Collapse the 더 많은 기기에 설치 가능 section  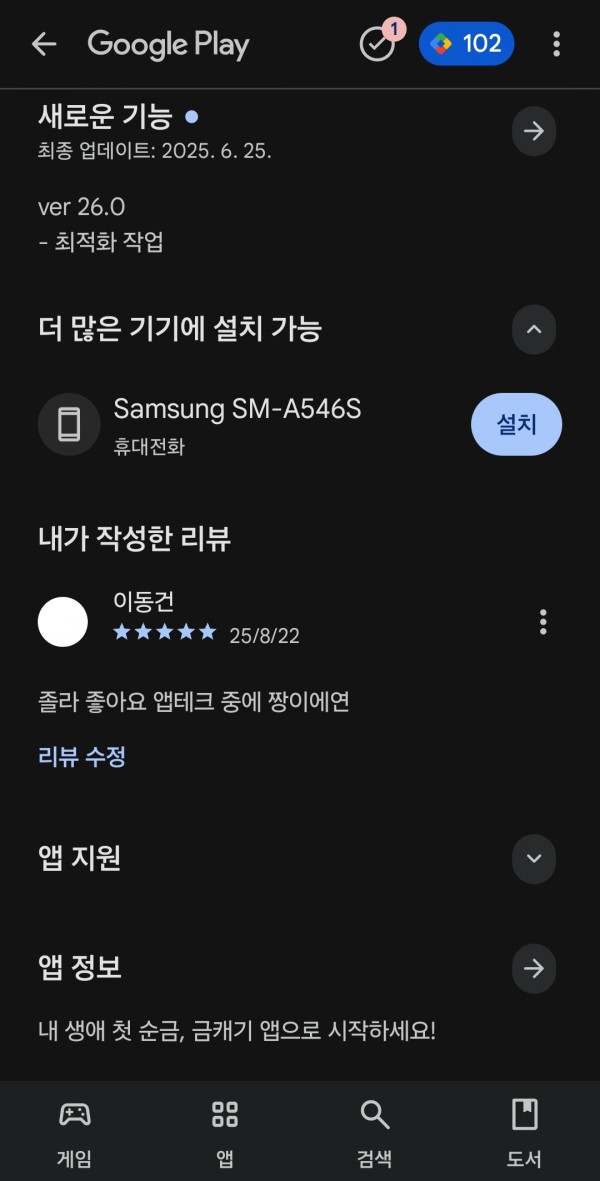(x=534, y=329)
